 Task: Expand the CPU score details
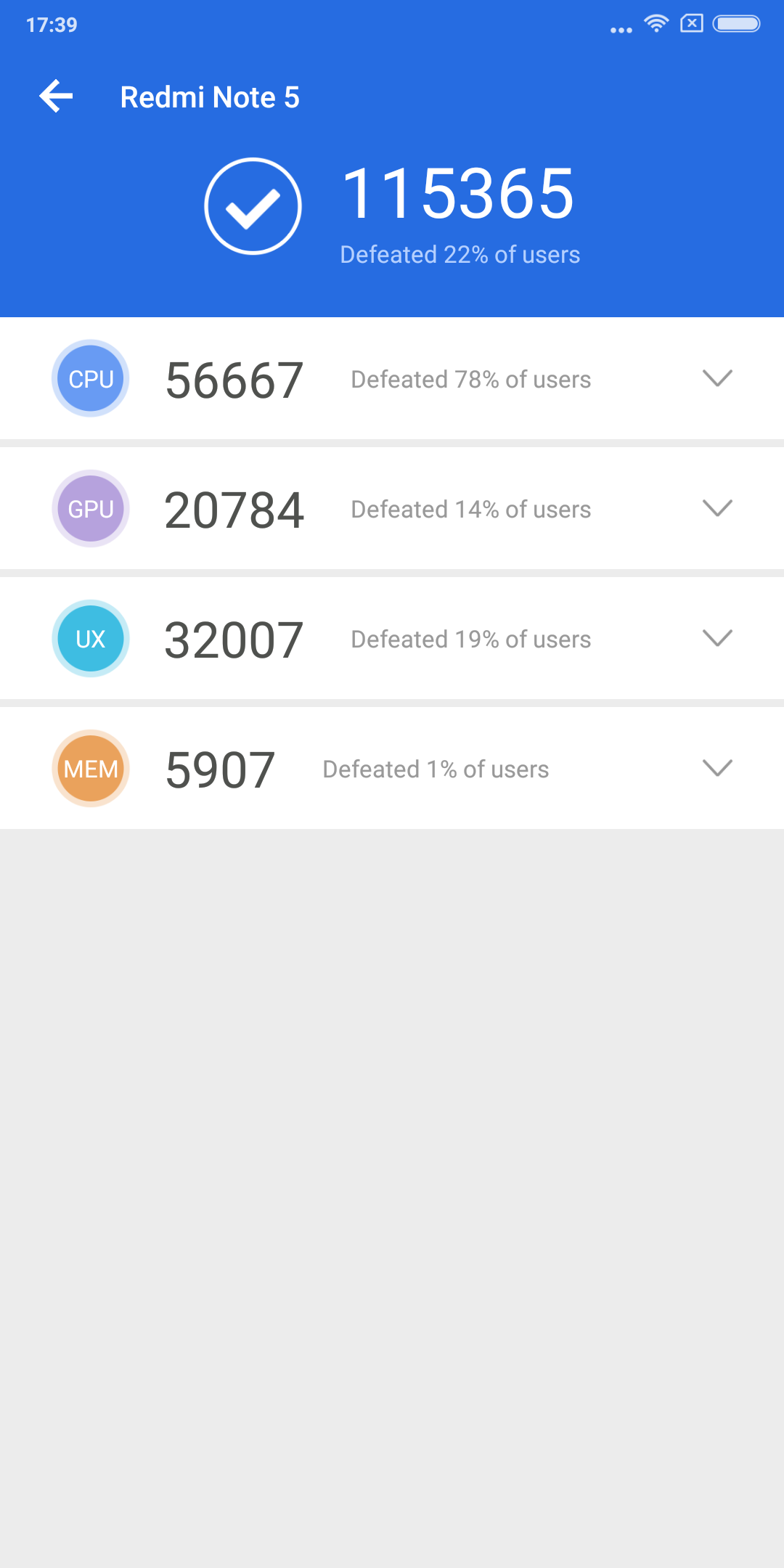pyautogui.click(x=717, y=378)
